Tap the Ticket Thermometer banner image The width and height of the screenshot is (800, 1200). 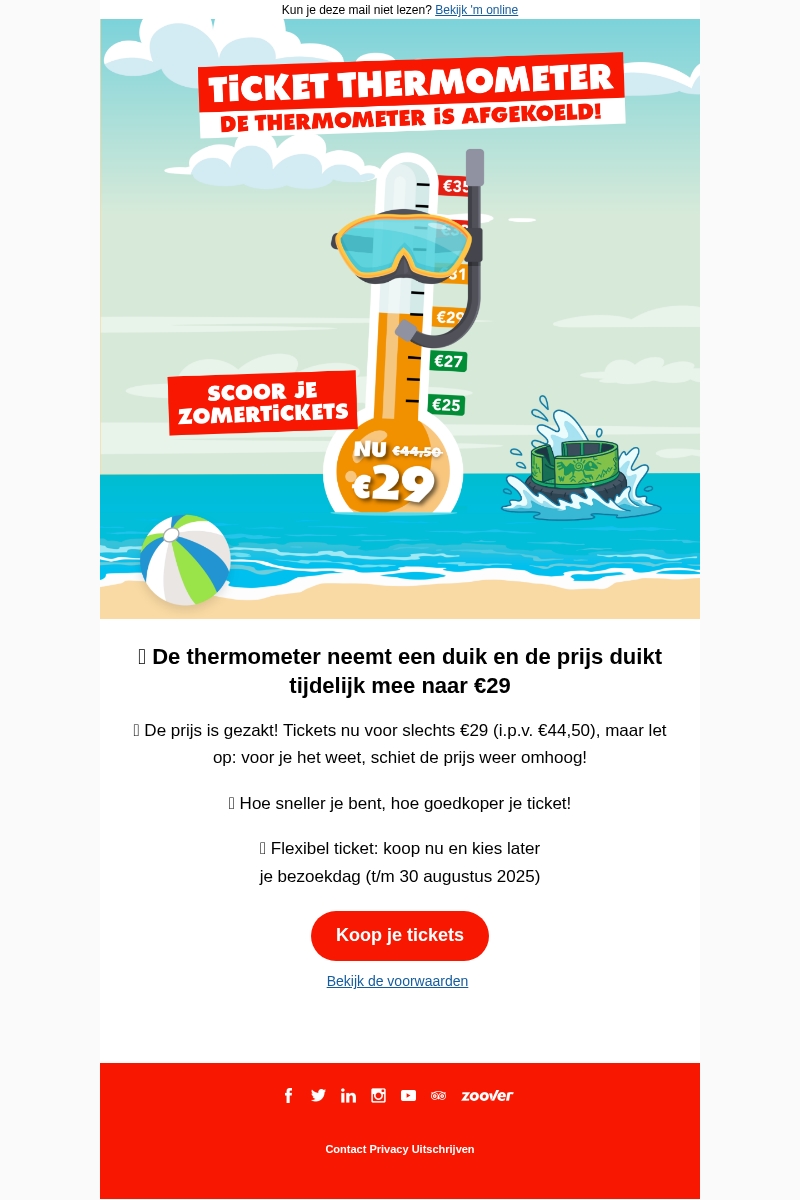click(400, 318)
